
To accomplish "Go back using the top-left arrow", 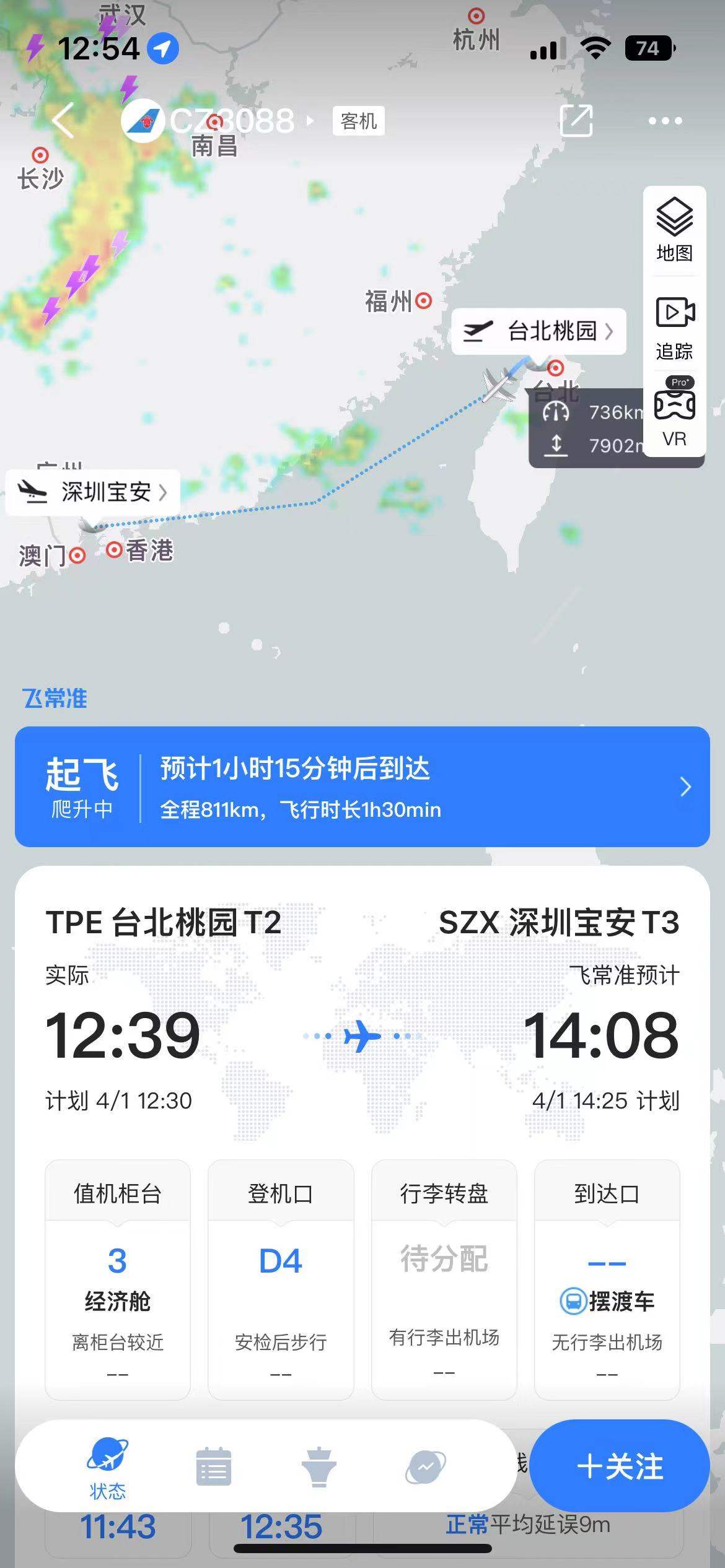I will coord(63,120).
